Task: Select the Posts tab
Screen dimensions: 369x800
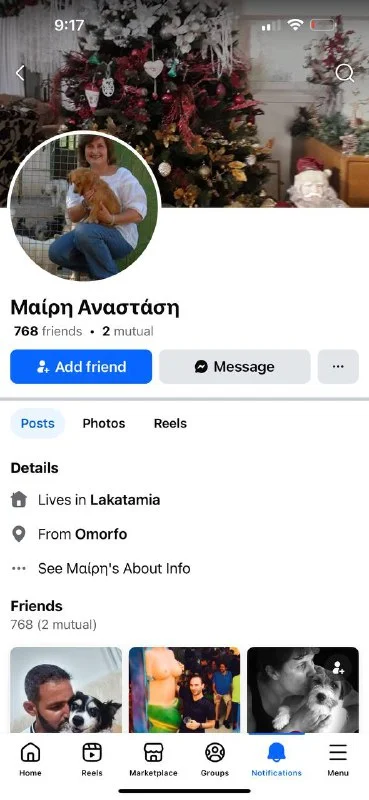Action: tap(38, 423)
